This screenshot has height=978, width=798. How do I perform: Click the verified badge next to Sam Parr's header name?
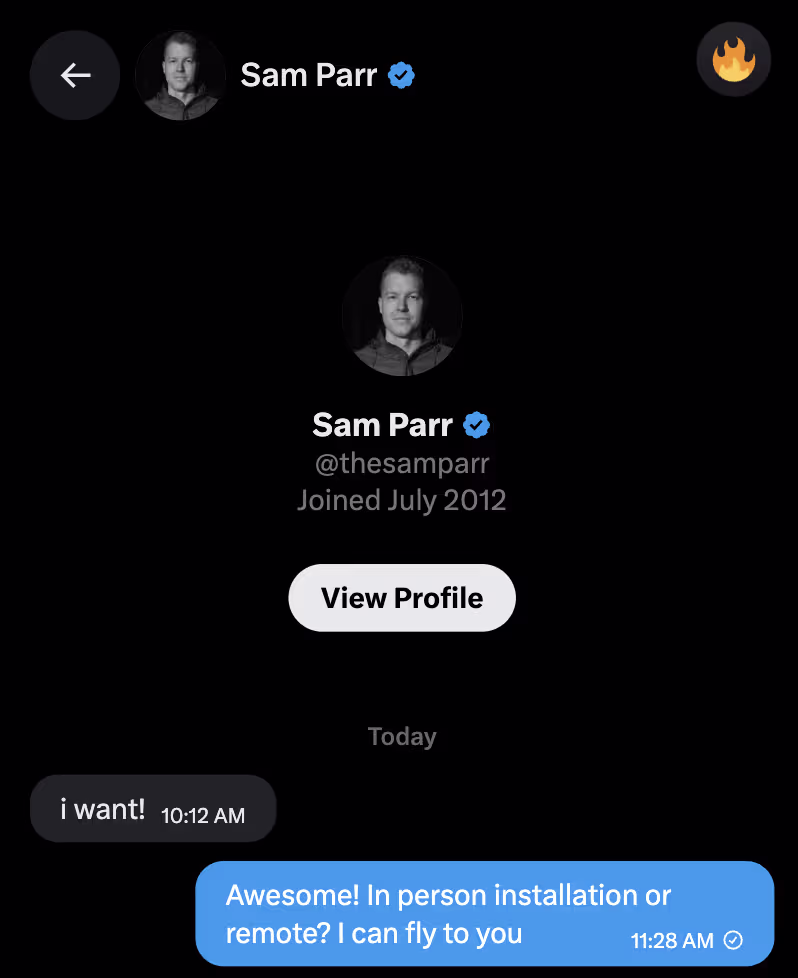[x=400, y=74]
